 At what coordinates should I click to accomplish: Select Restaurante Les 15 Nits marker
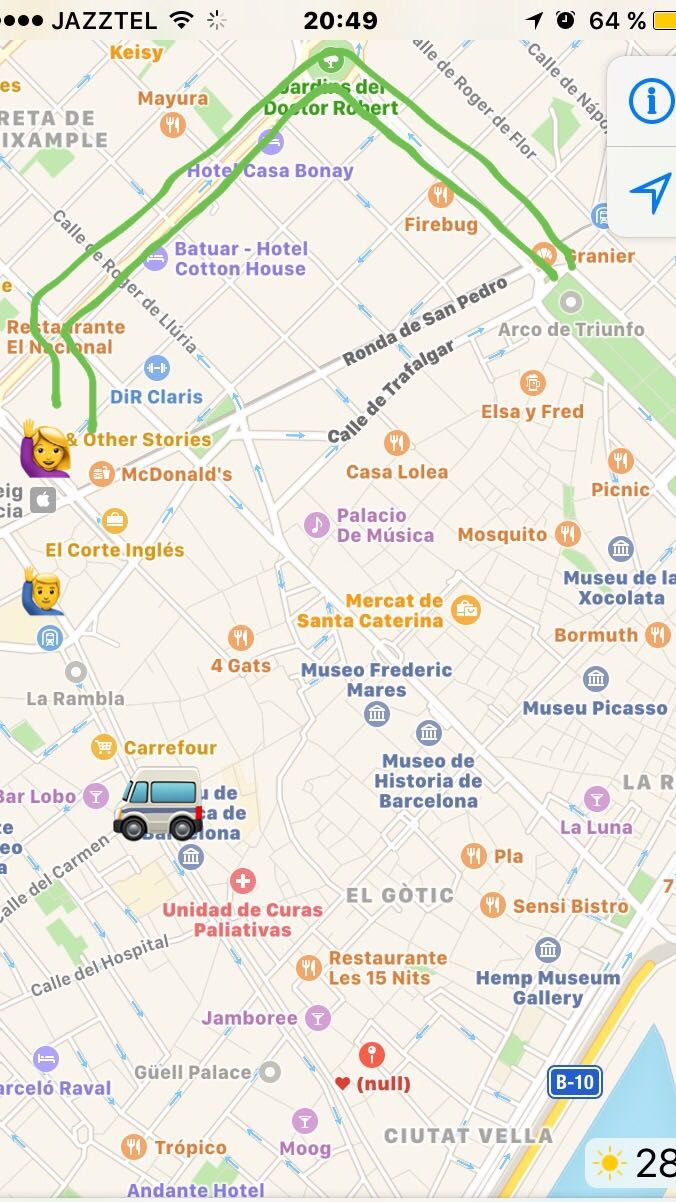tap(309, 968)
